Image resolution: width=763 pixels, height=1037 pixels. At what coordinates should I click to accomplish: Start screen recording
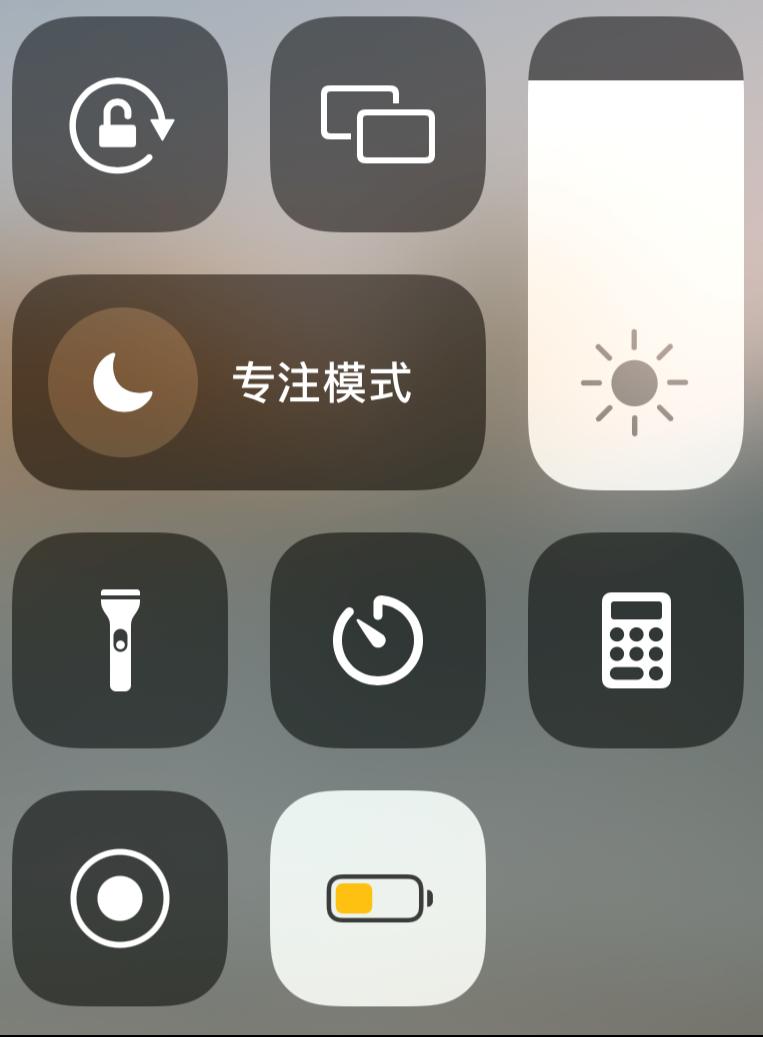click(120, 898)
